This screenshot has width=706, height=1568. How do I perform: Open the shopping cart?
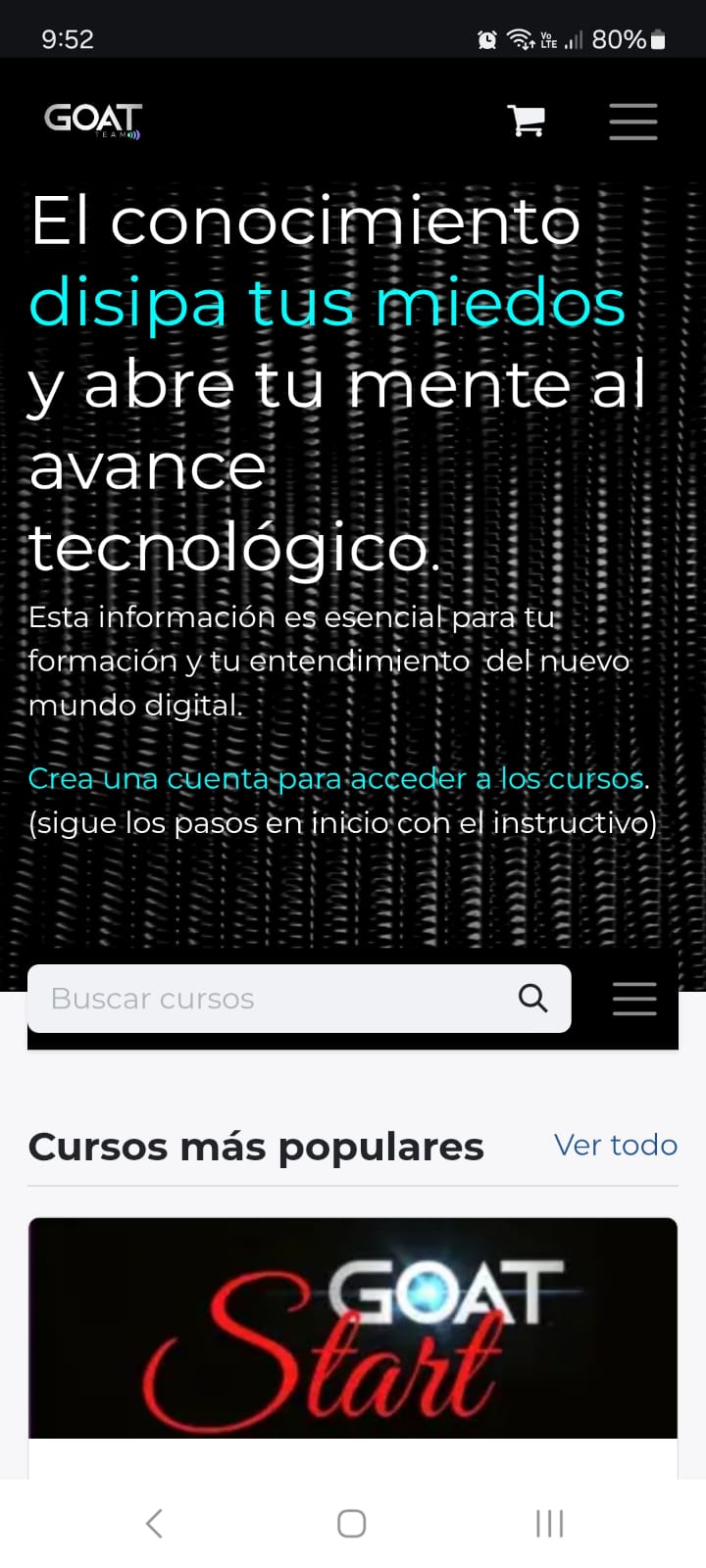click(x=527, y=122)
